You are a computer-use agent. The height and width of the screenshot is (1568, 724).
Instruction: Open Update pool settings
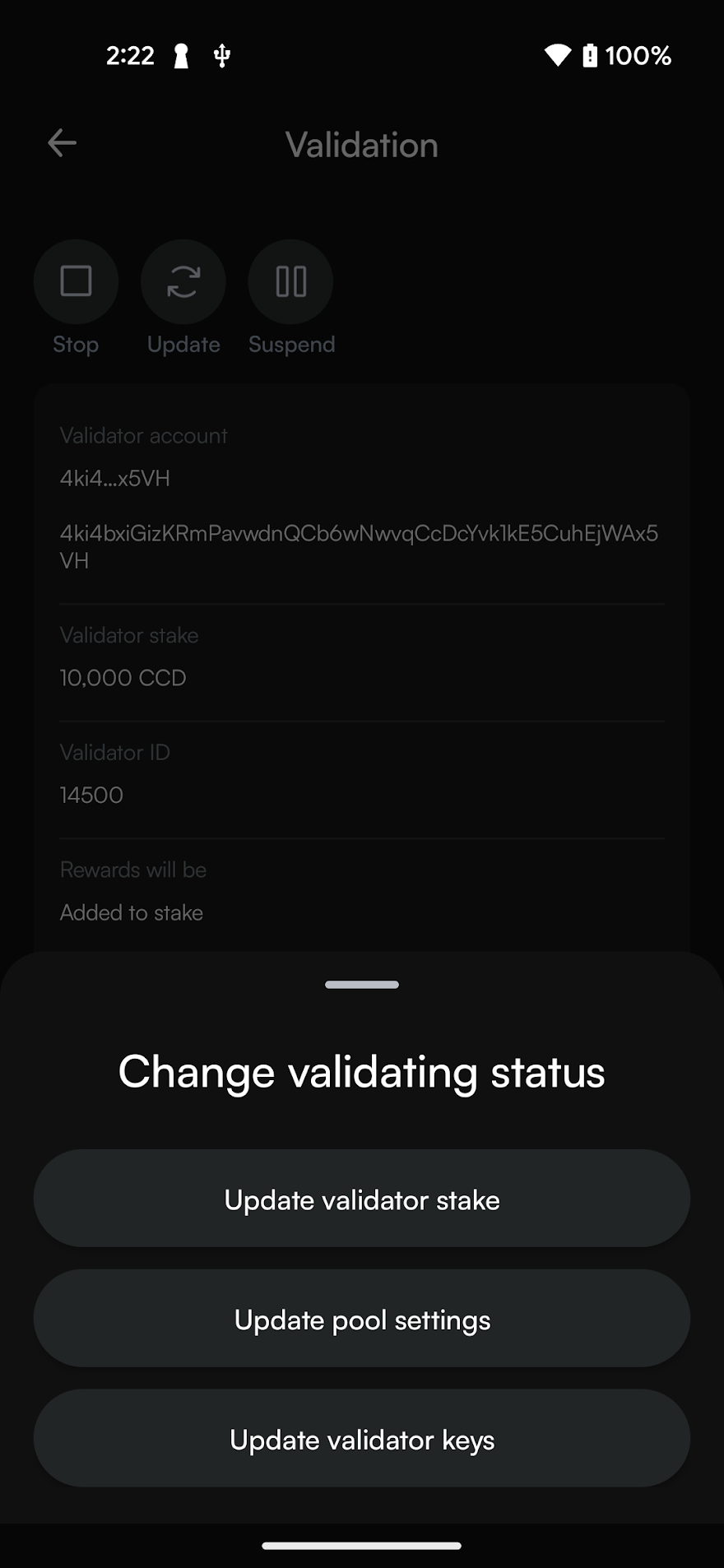point(362,1319)
